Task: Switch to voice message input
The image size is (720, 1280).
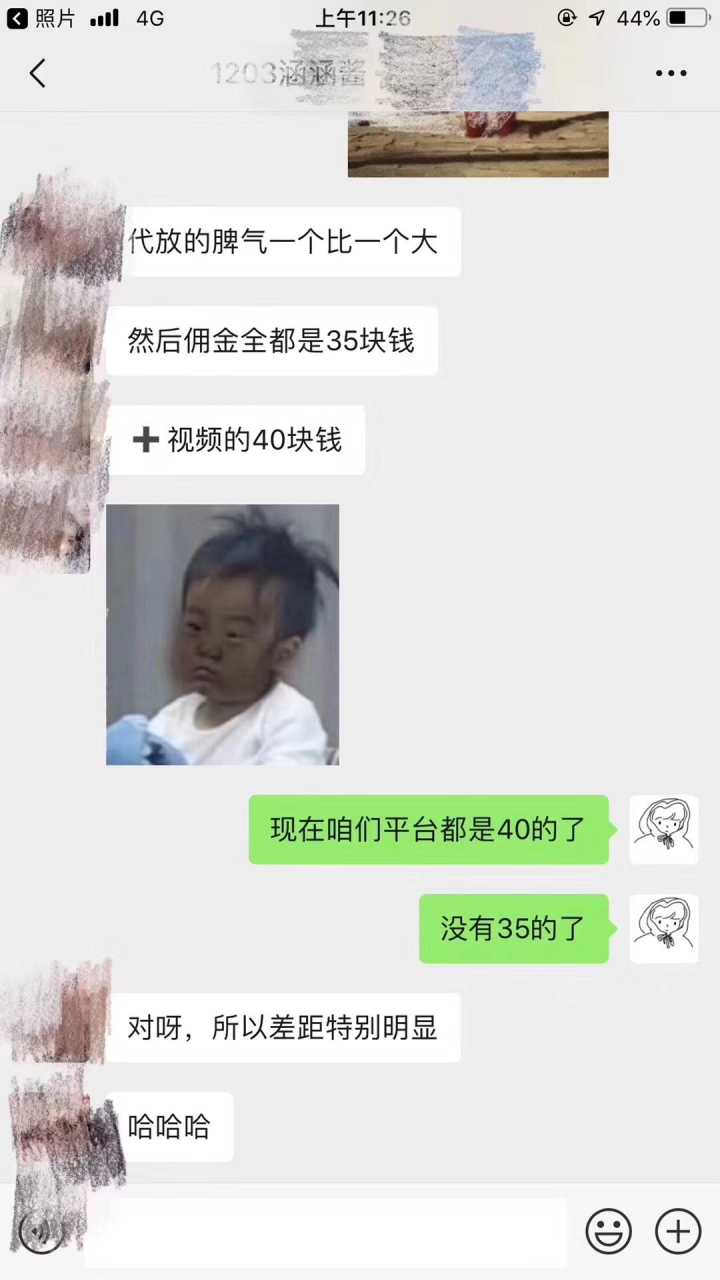Action: [x=41, y=1231]
